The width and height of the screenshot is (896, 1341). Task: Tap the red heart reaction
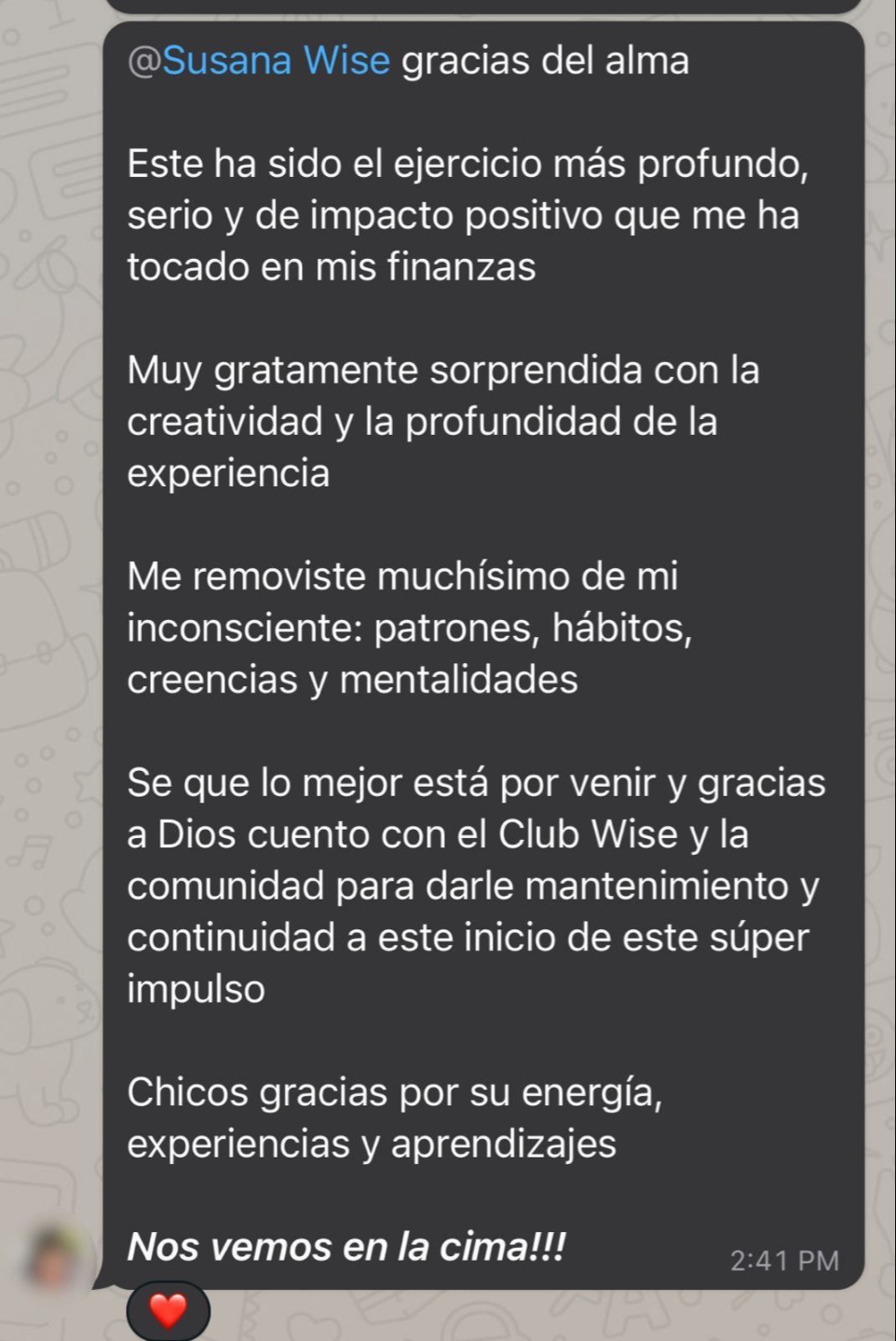[x=168, y=1311]
